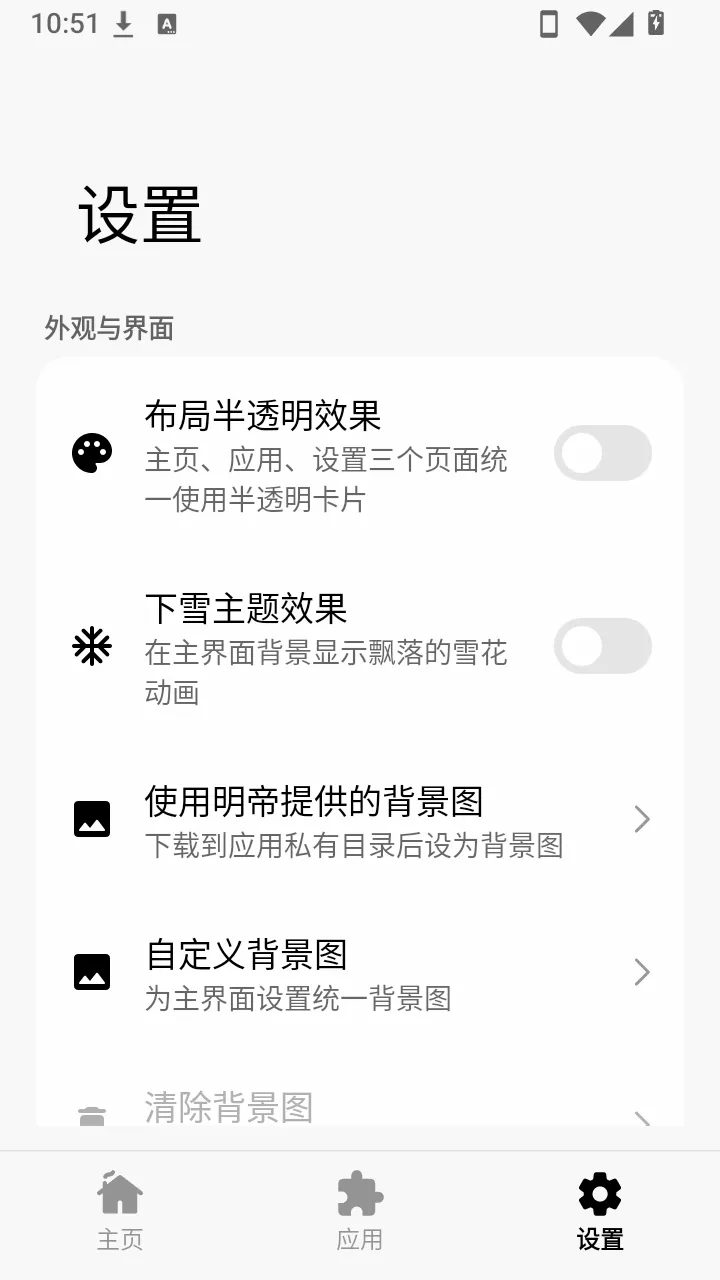Open 使用明帝提供的背景图 option
This screenshot has width=720, height=1280.
pos(360,820)
